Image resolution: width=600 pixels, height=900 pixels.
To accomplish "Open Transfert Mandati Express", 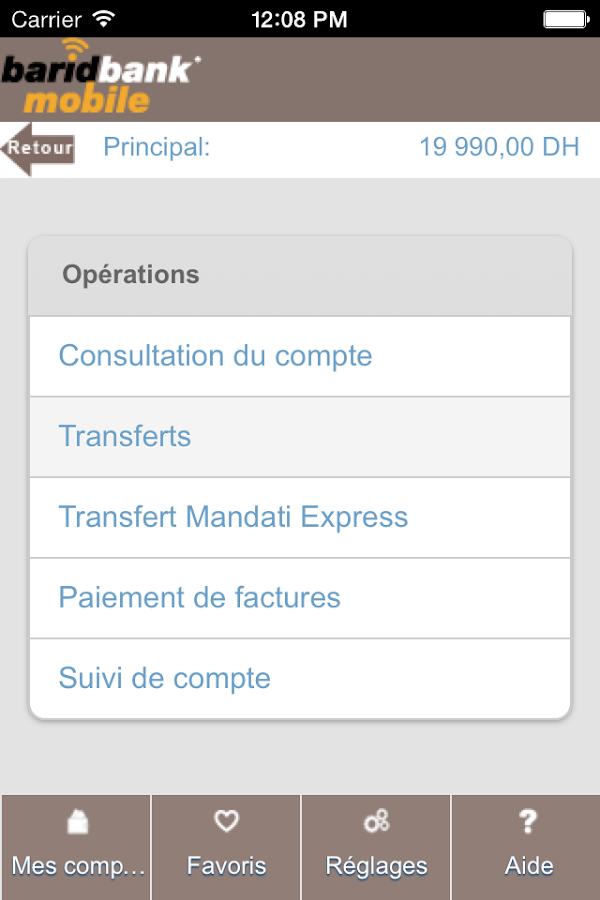I will (300, 517).
